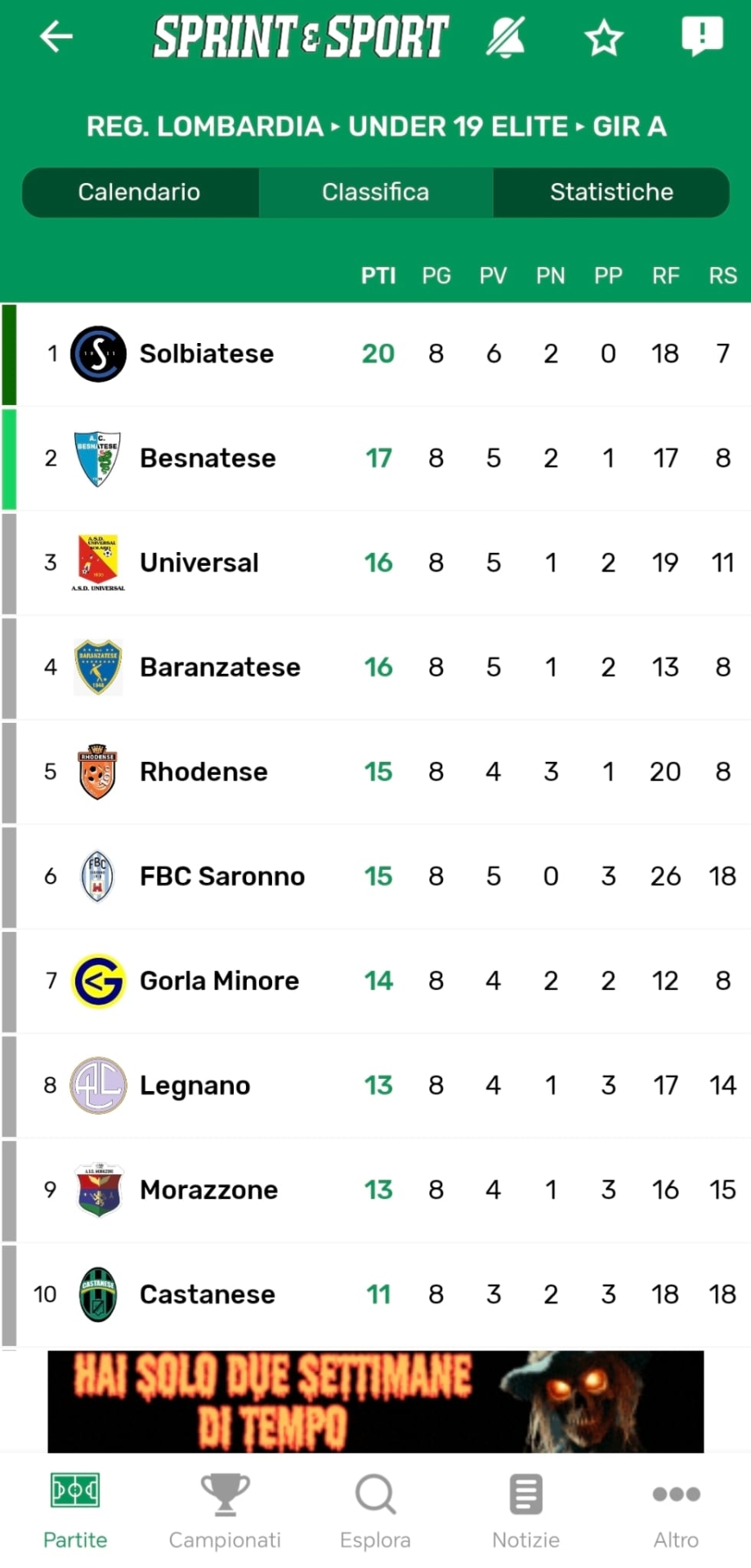Open the Notizie news tab
751x1568 pixels.
coord(526,1511)
